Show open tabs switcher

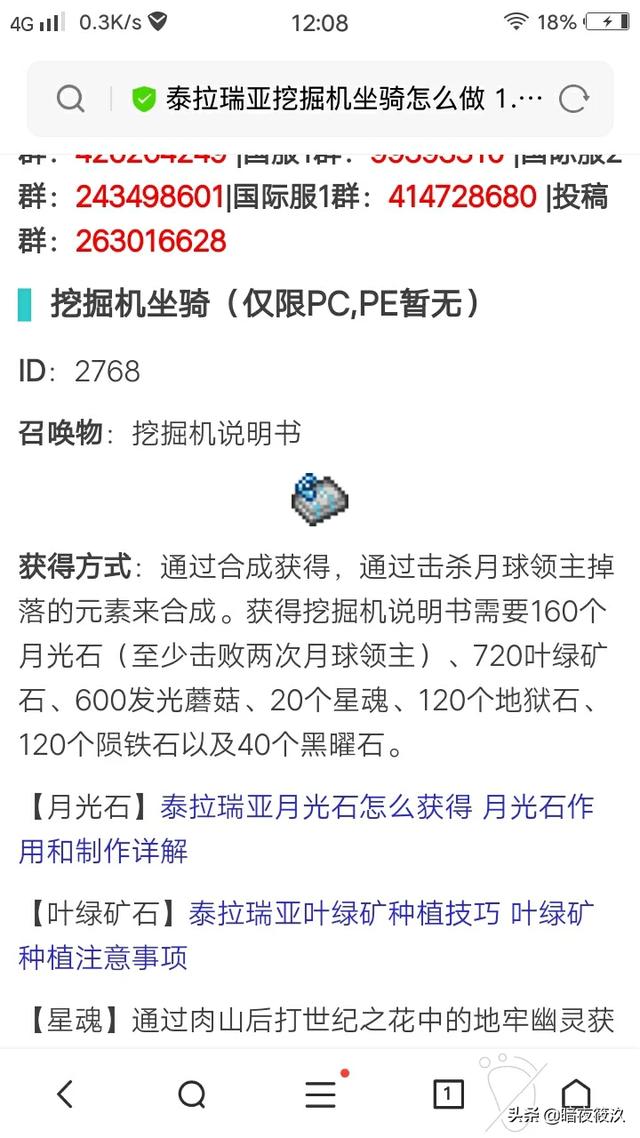tap(448, 1094)
